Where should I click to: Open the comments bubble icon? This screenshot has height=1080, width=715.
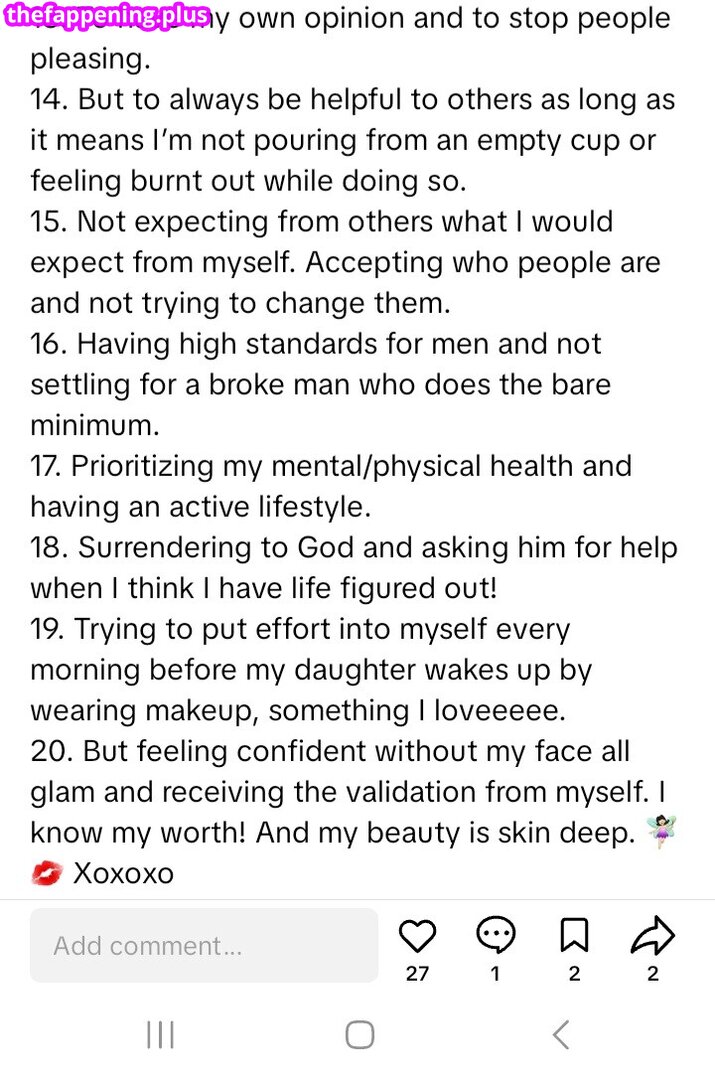tap(495, 936)
